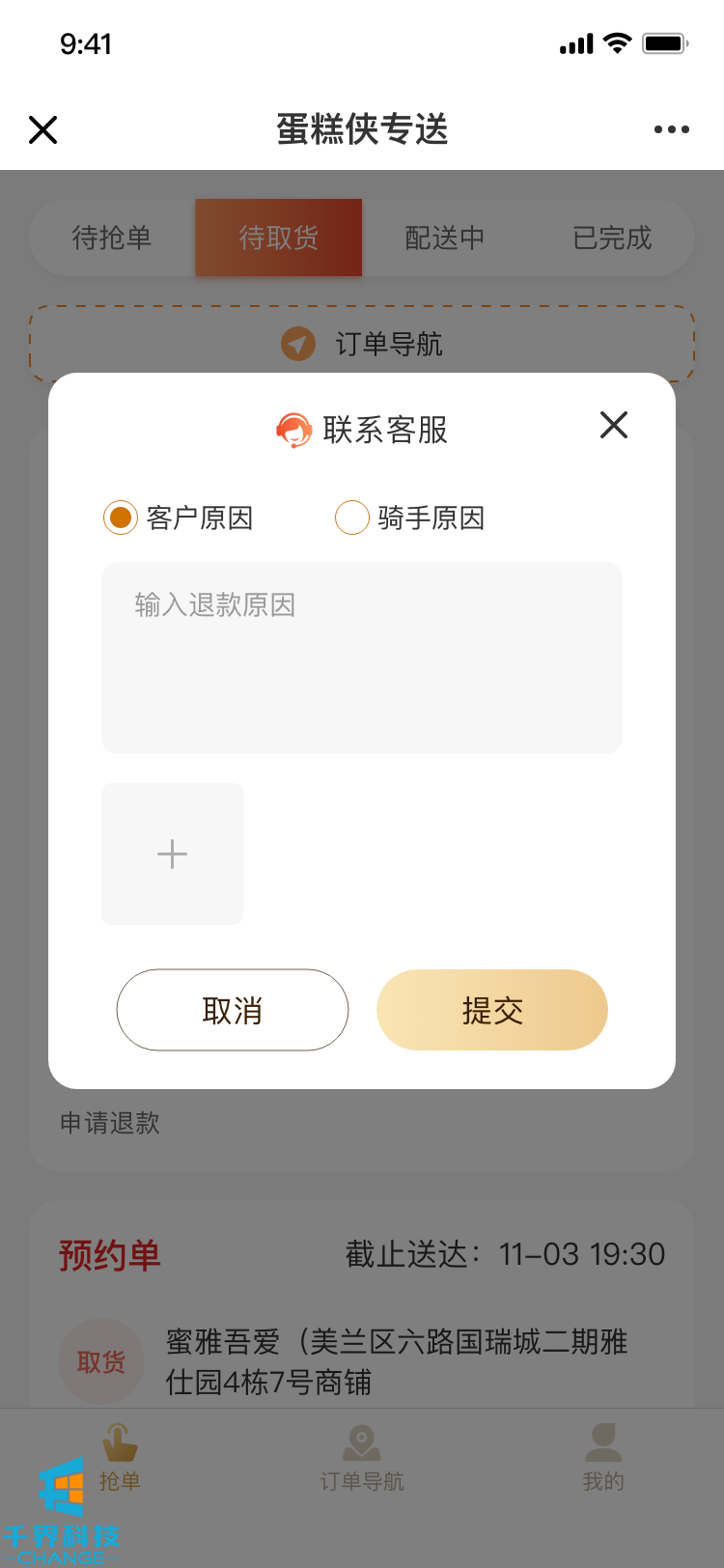Open the three-dot overflow menu

[x=671, y=129]
